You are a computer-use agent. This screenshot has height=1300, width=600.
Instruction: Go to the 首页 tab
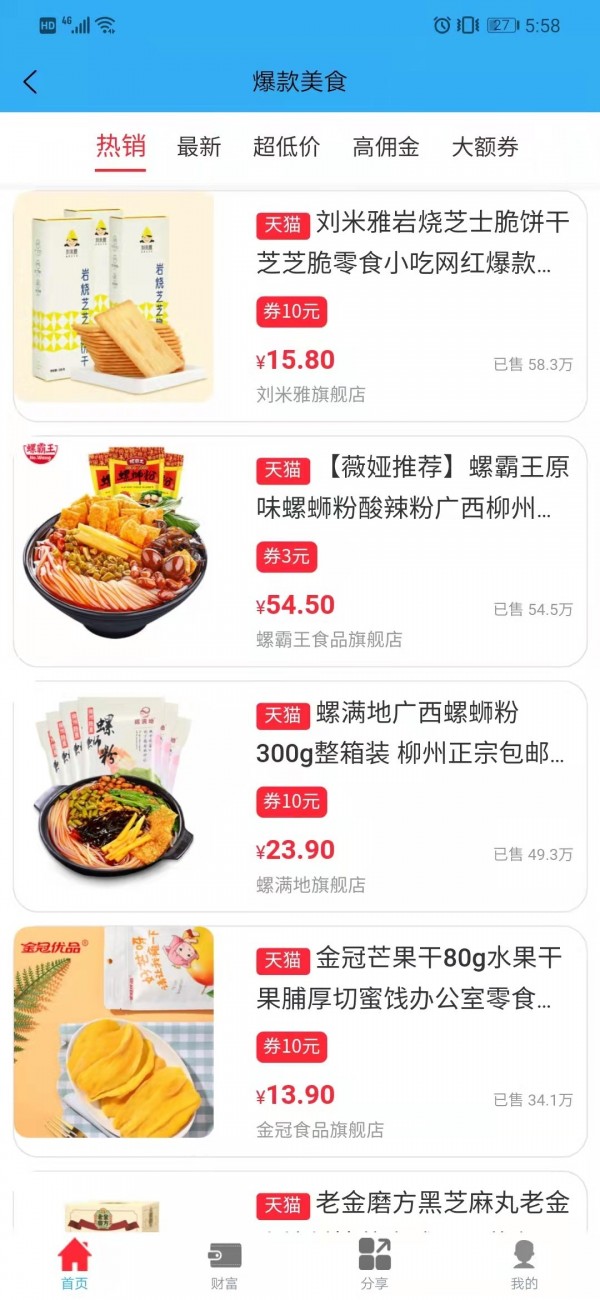pos(74,1264)
